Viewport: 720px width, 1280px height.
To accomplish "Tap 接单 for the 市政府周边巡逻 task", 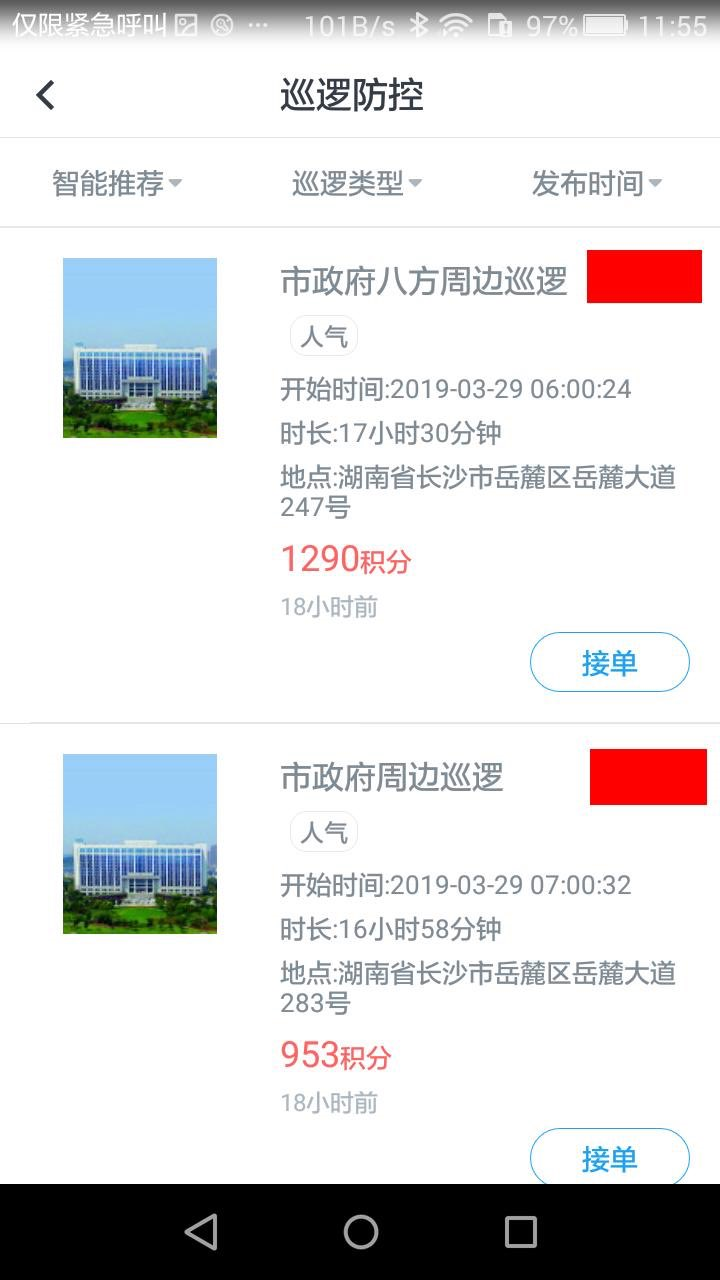I will tap(609, 1157).
